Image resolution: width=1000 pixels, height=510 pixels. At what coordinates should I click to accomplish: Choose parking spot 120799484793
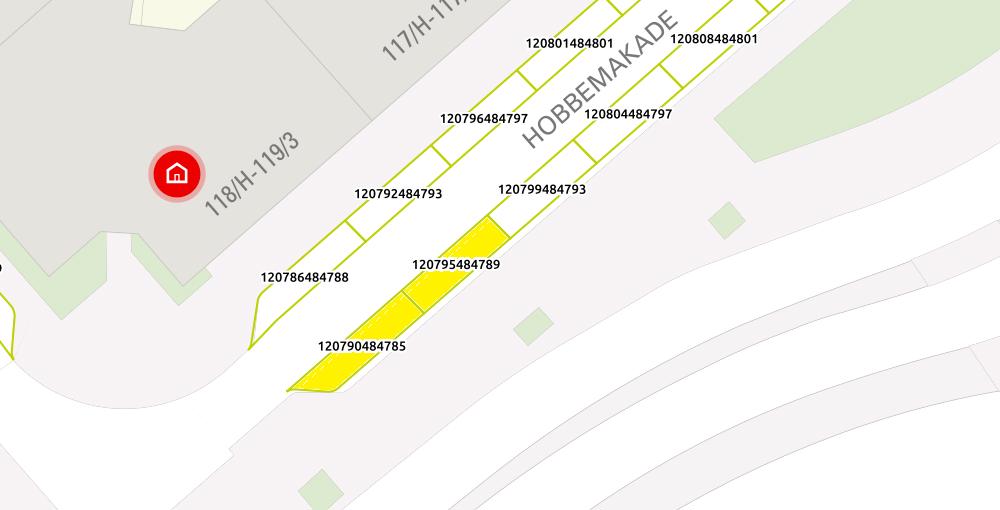point(542,189)
